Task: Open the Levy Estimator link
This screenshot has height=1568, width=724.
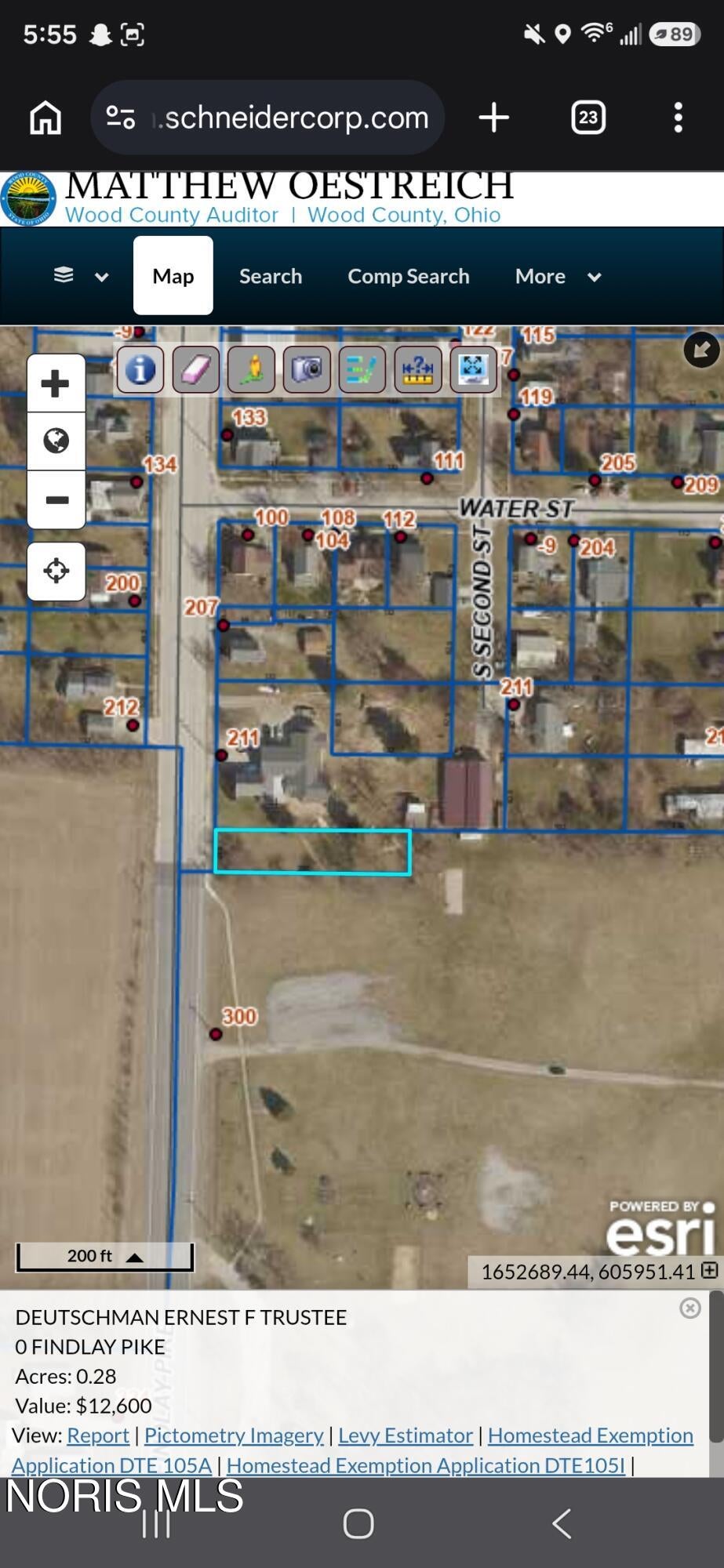Action: [406, 1435]
